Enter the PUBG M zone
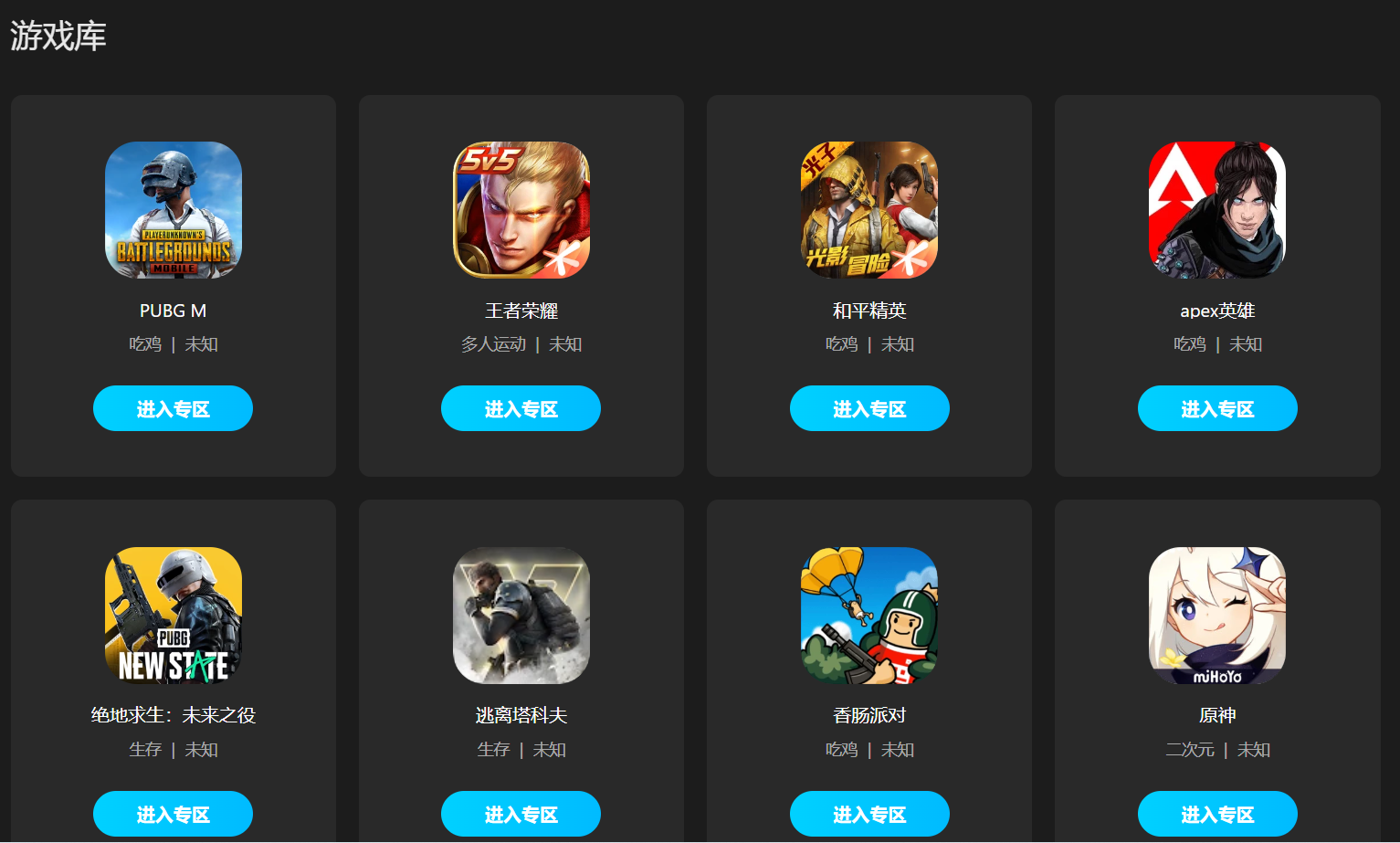This screenshot has width=1400, height=843. (173, 408)
